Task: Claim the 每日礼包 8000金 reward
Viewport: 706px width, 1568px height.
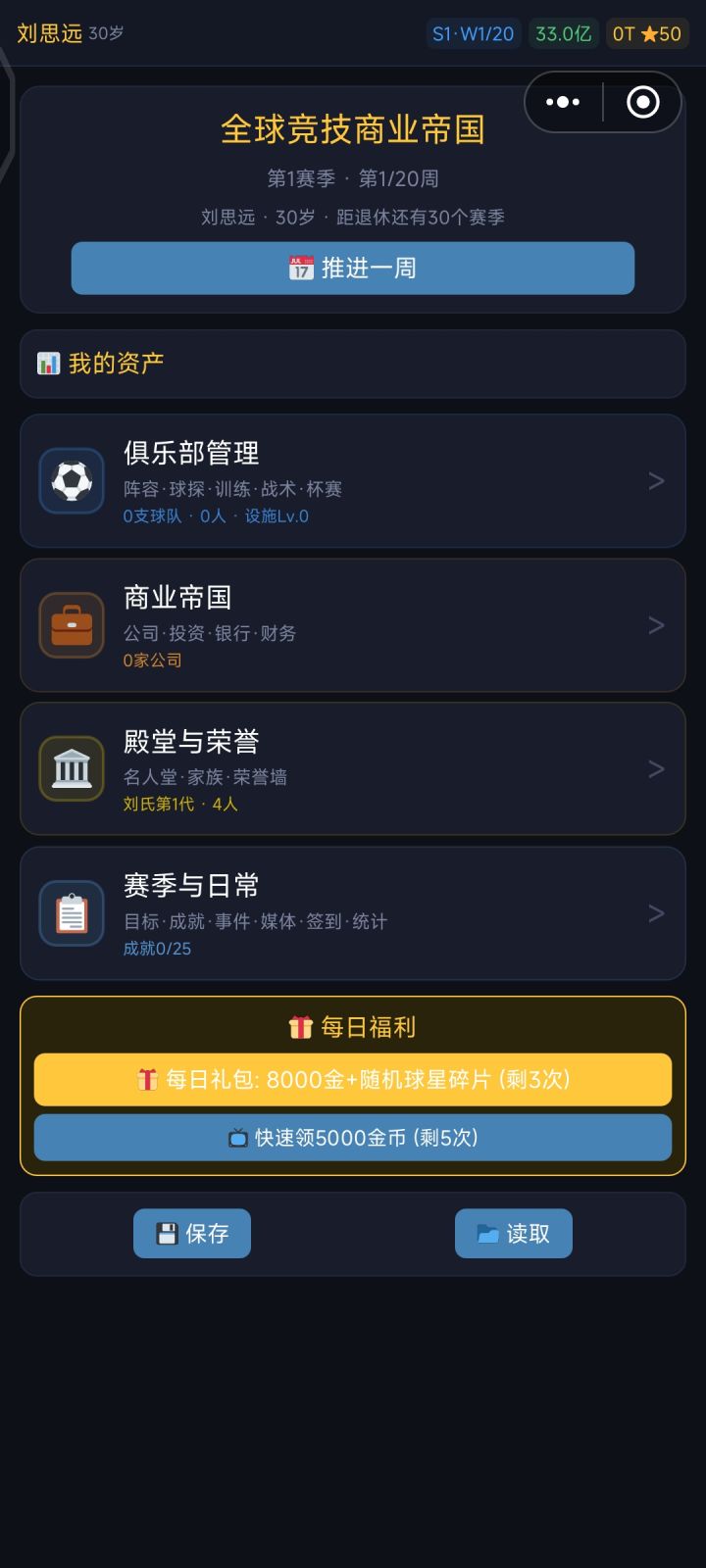Action: coord(353,1079)
